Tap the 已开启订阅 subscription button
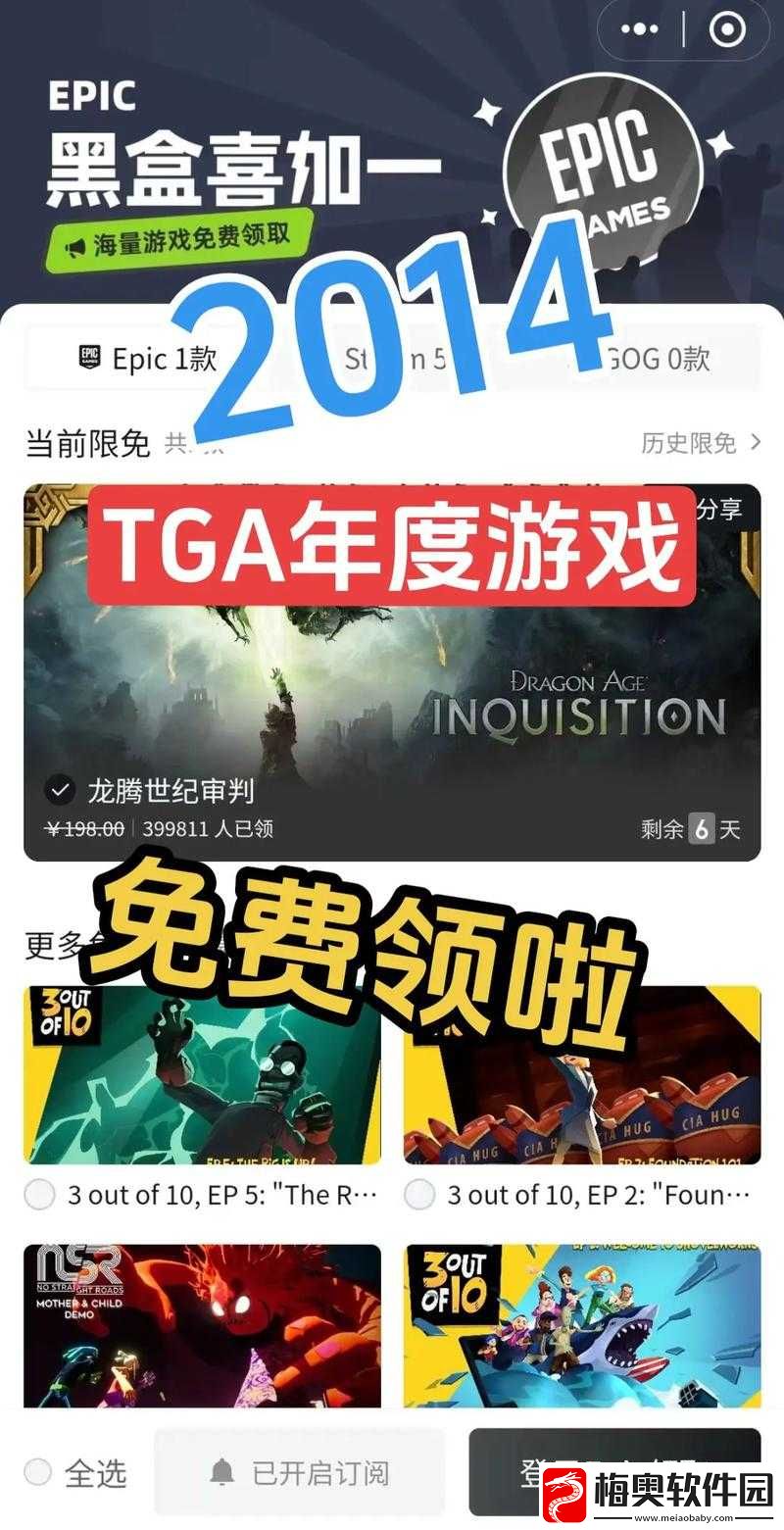Image resolution: width=784 pixels, height=1530 pixels. (299, 1472)
